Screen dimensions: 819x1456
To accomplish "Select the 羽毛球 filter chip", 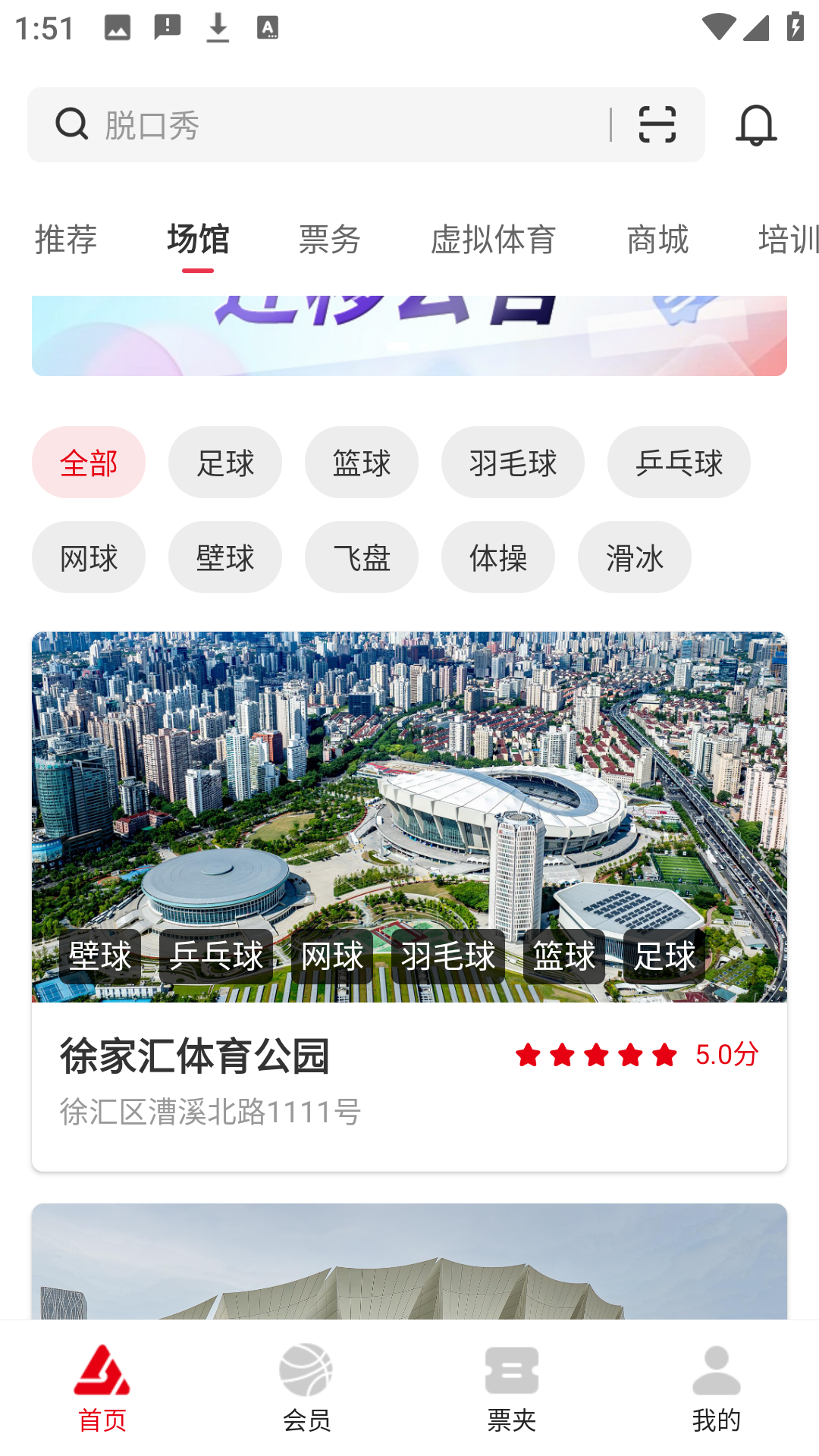I will (x=513, y=463).
